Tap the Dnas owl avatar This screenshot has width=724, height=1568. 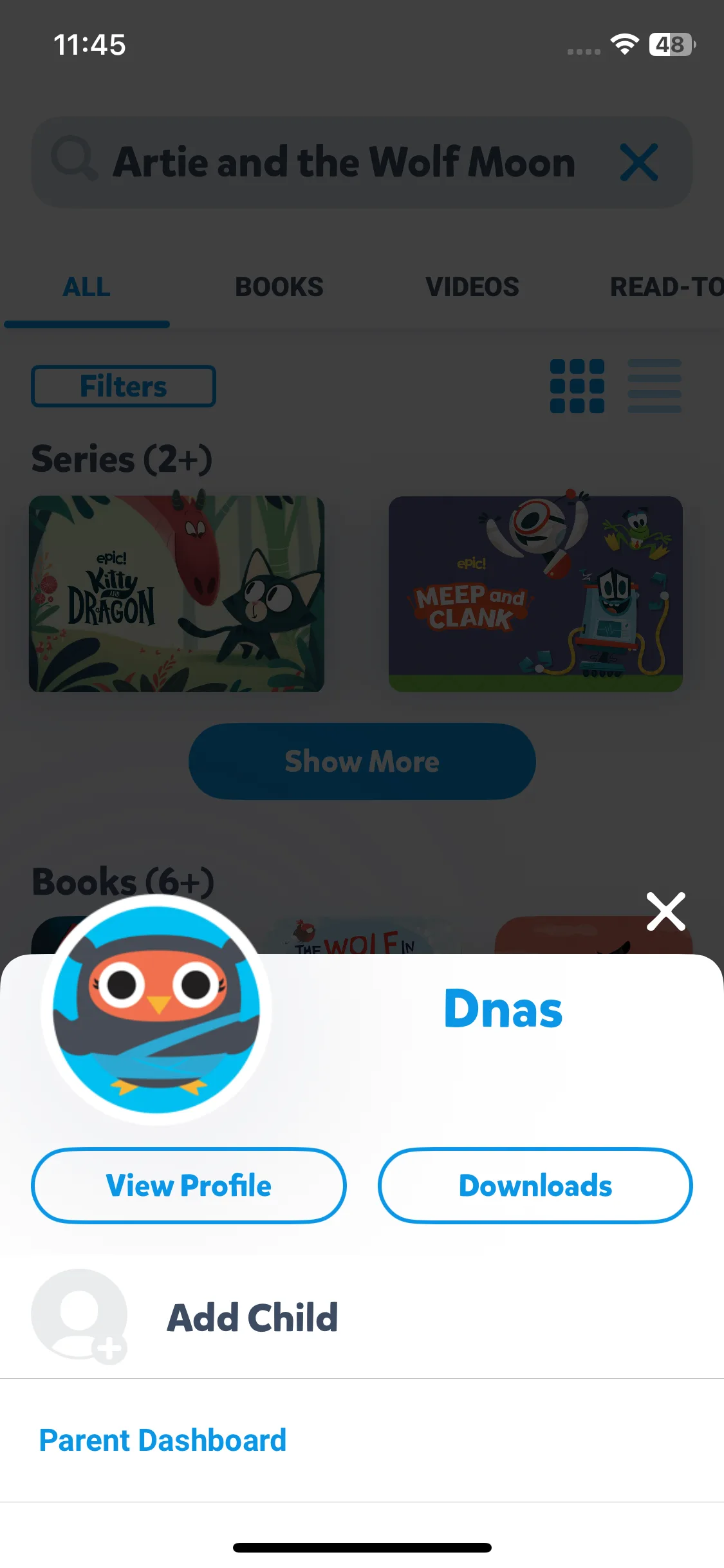point(156,1009)
